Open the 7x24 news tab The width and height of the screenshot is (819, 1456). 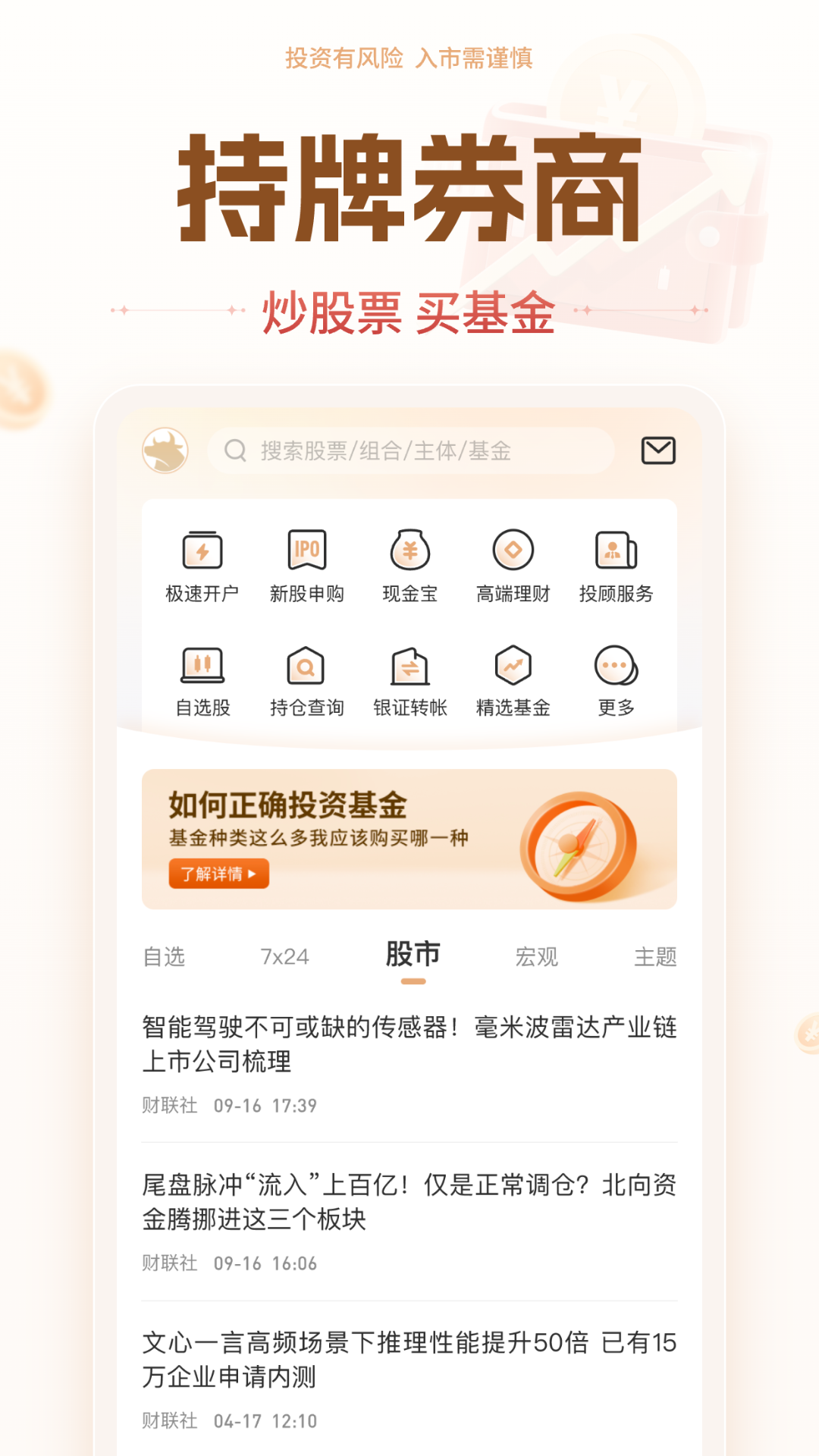click(284, 958)
